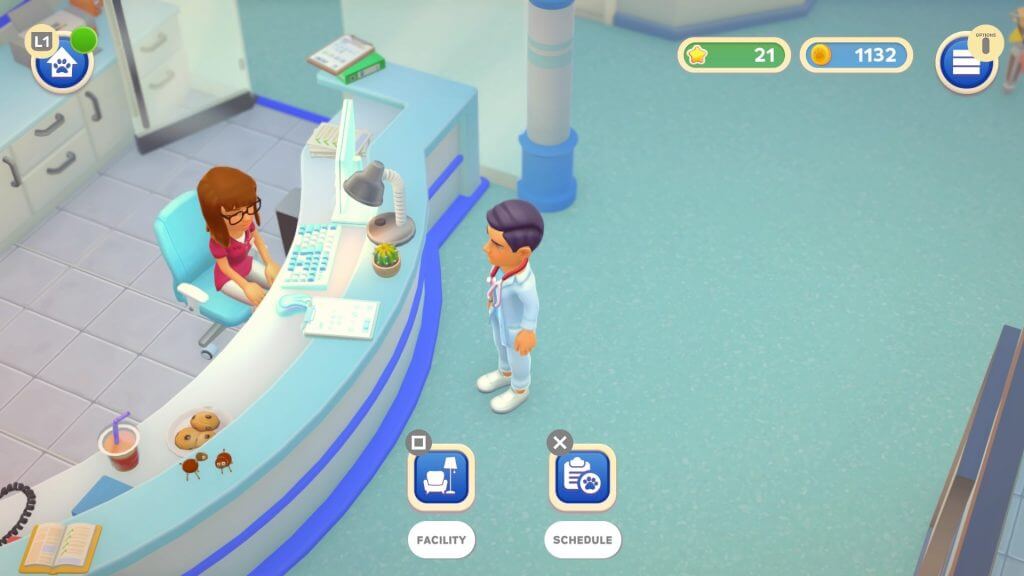Open the Facility button
1024x576 pixels.
click(x=441, y=478)
